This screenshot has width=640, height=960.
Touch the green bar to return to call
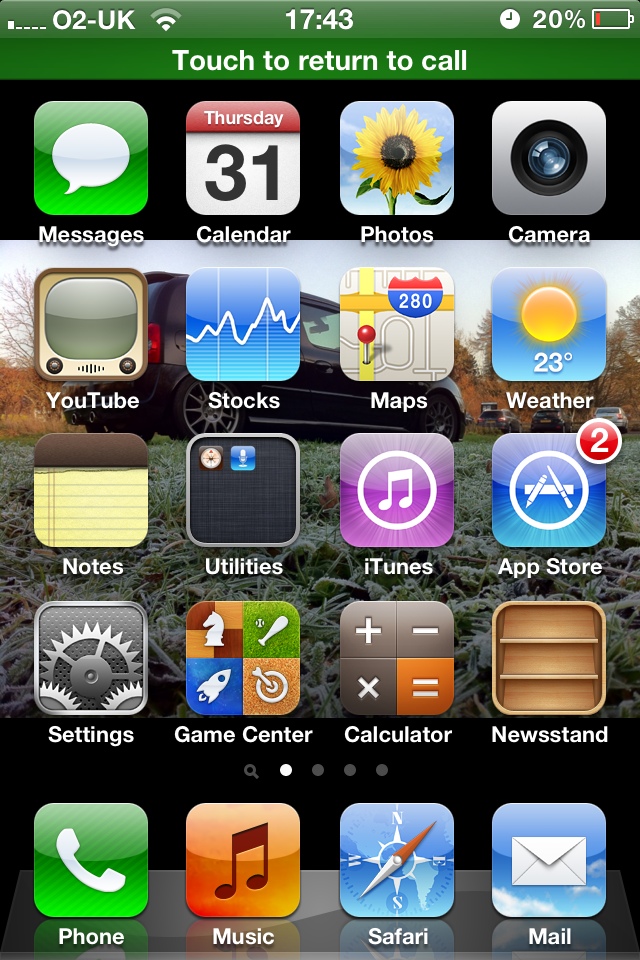pyautogui.click(x=320, y=60)
